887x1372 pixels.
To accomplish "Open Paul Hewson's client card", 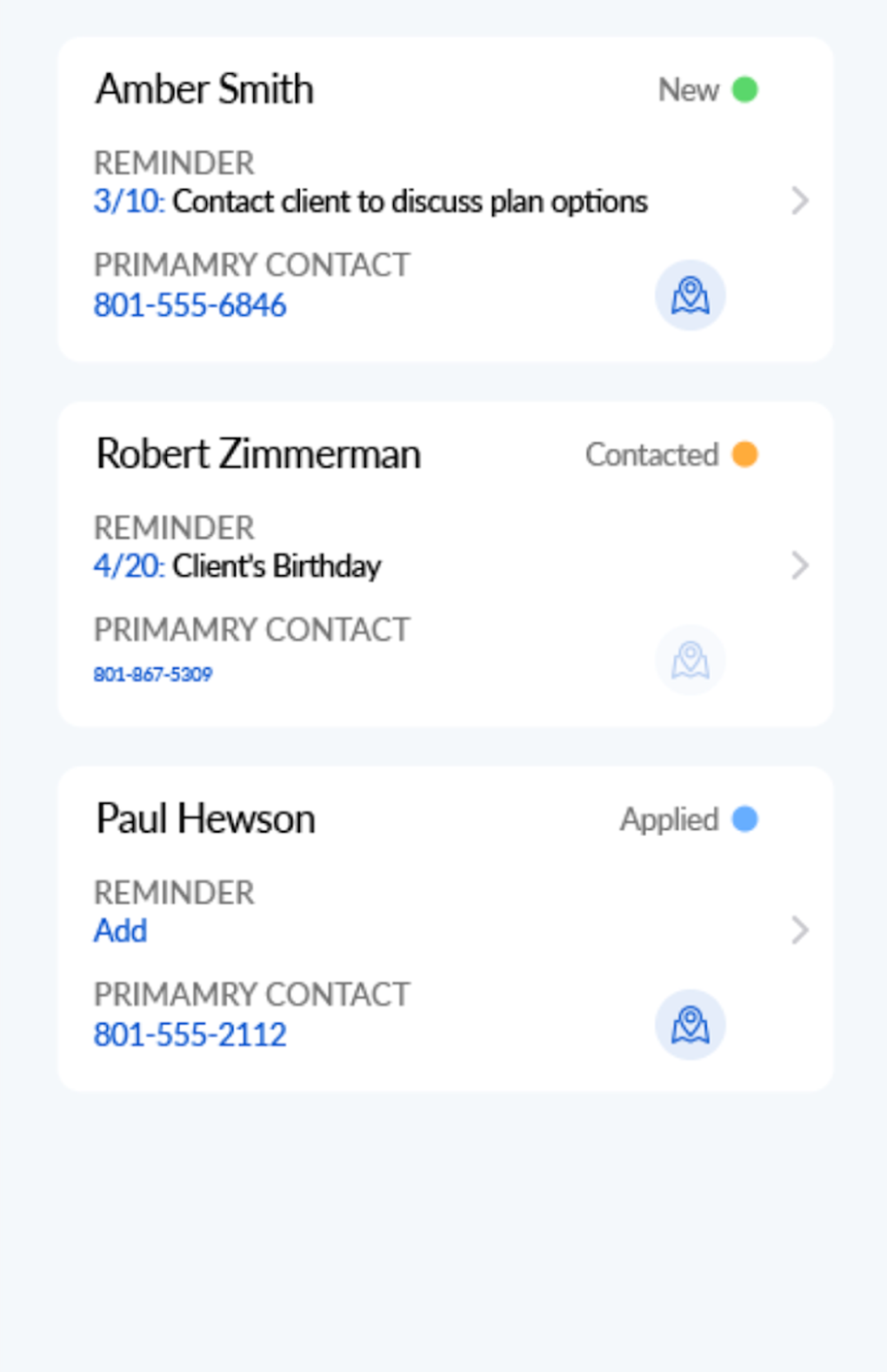I will pos(206,819).
